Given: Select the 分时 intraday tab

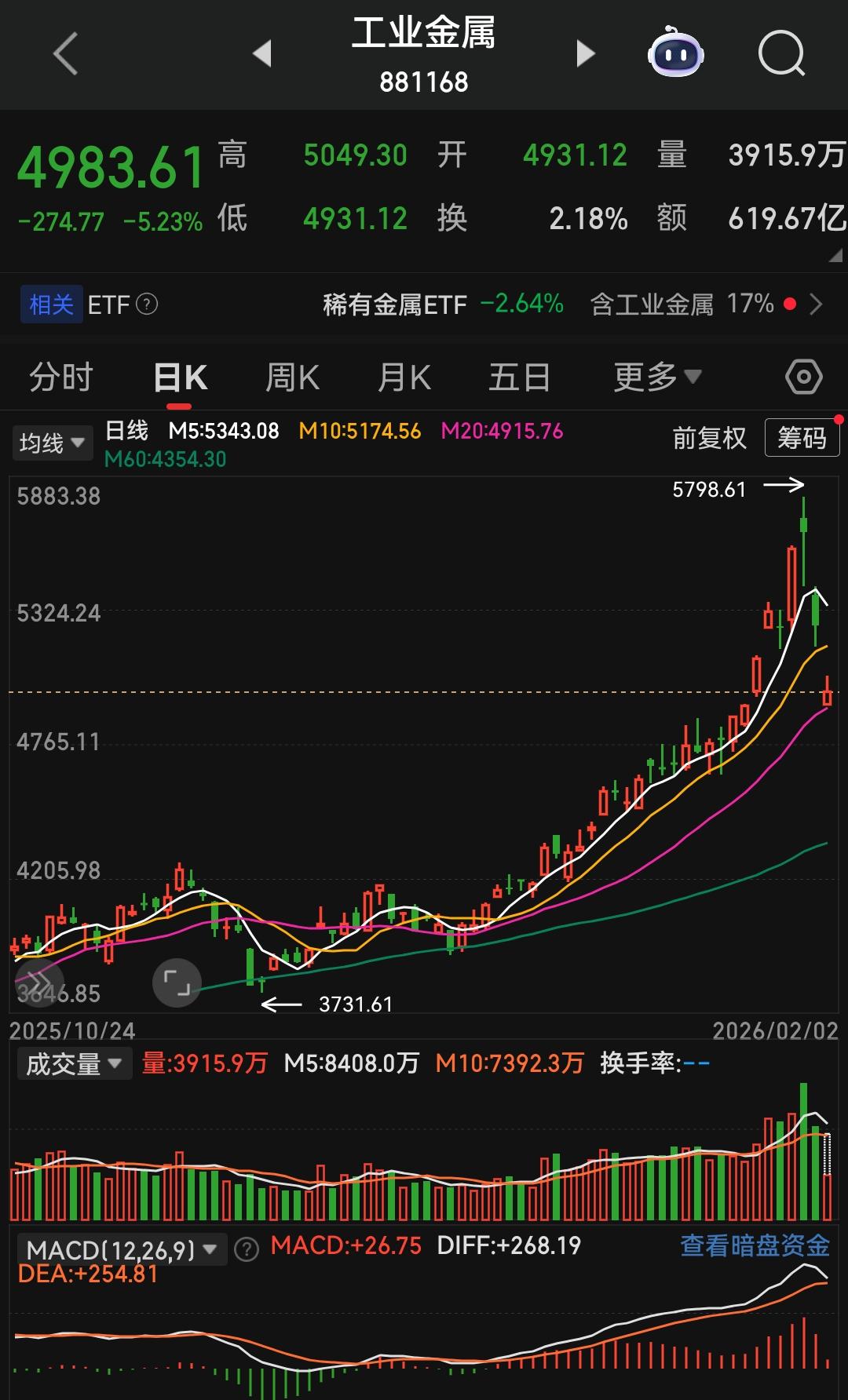Looking at the screenshot, I should click(62, 377).
